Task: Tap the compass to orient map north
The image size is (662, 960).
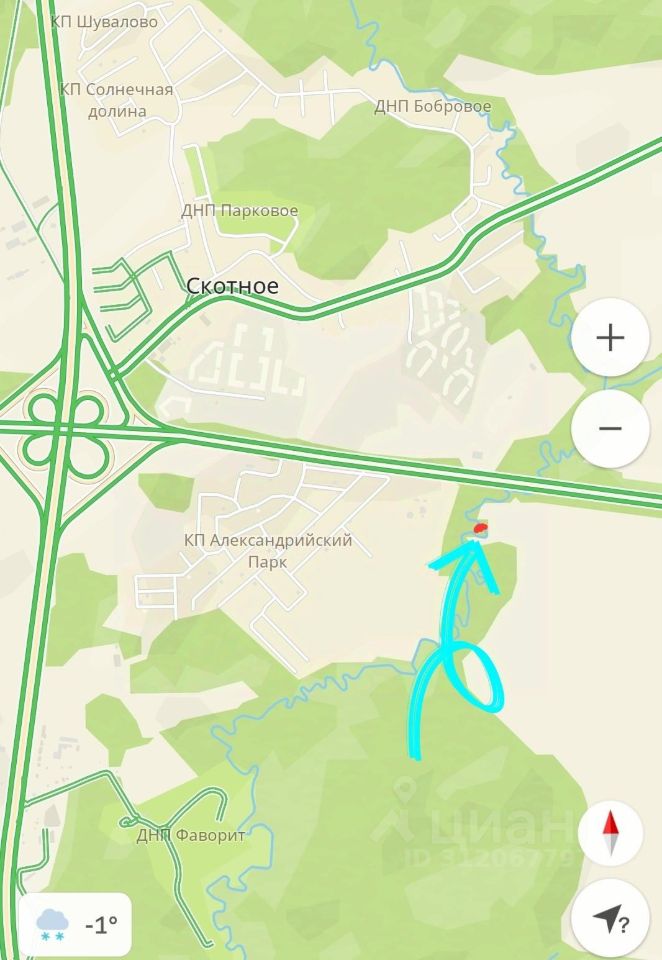Action: 610,835
